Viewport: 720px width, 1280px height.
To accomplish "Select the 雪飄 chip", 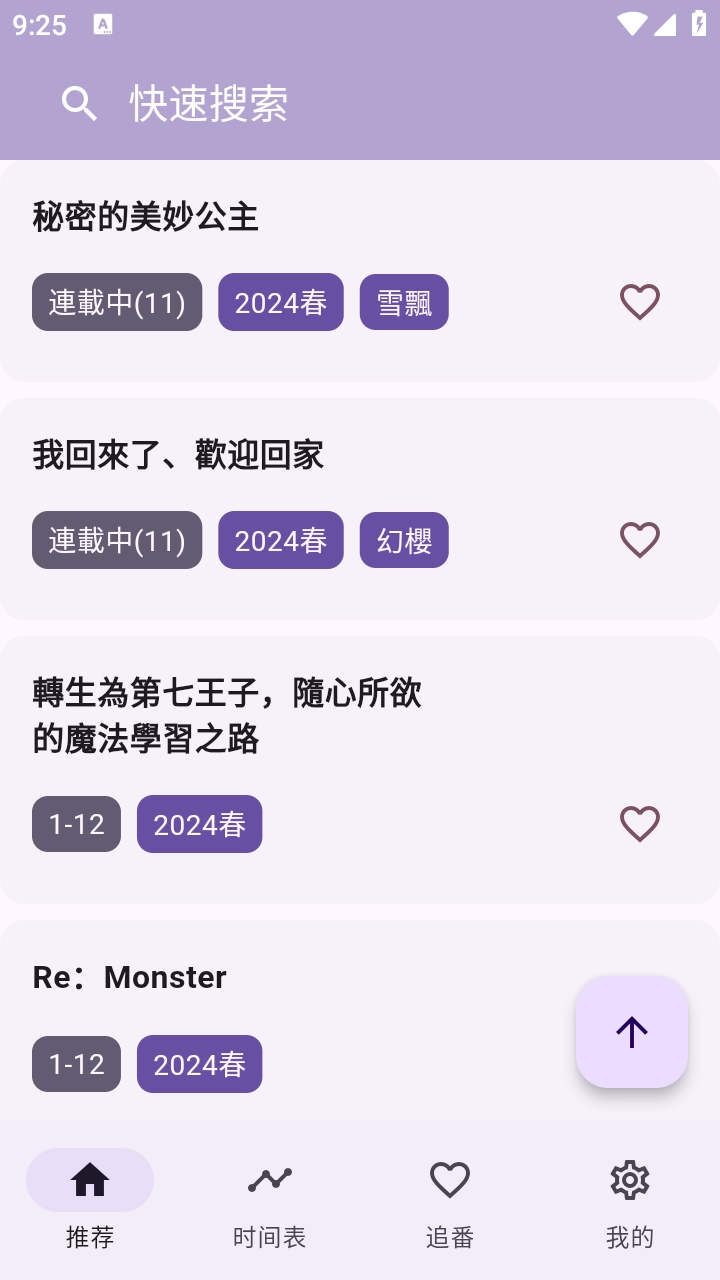I will [x=404, y=302].
